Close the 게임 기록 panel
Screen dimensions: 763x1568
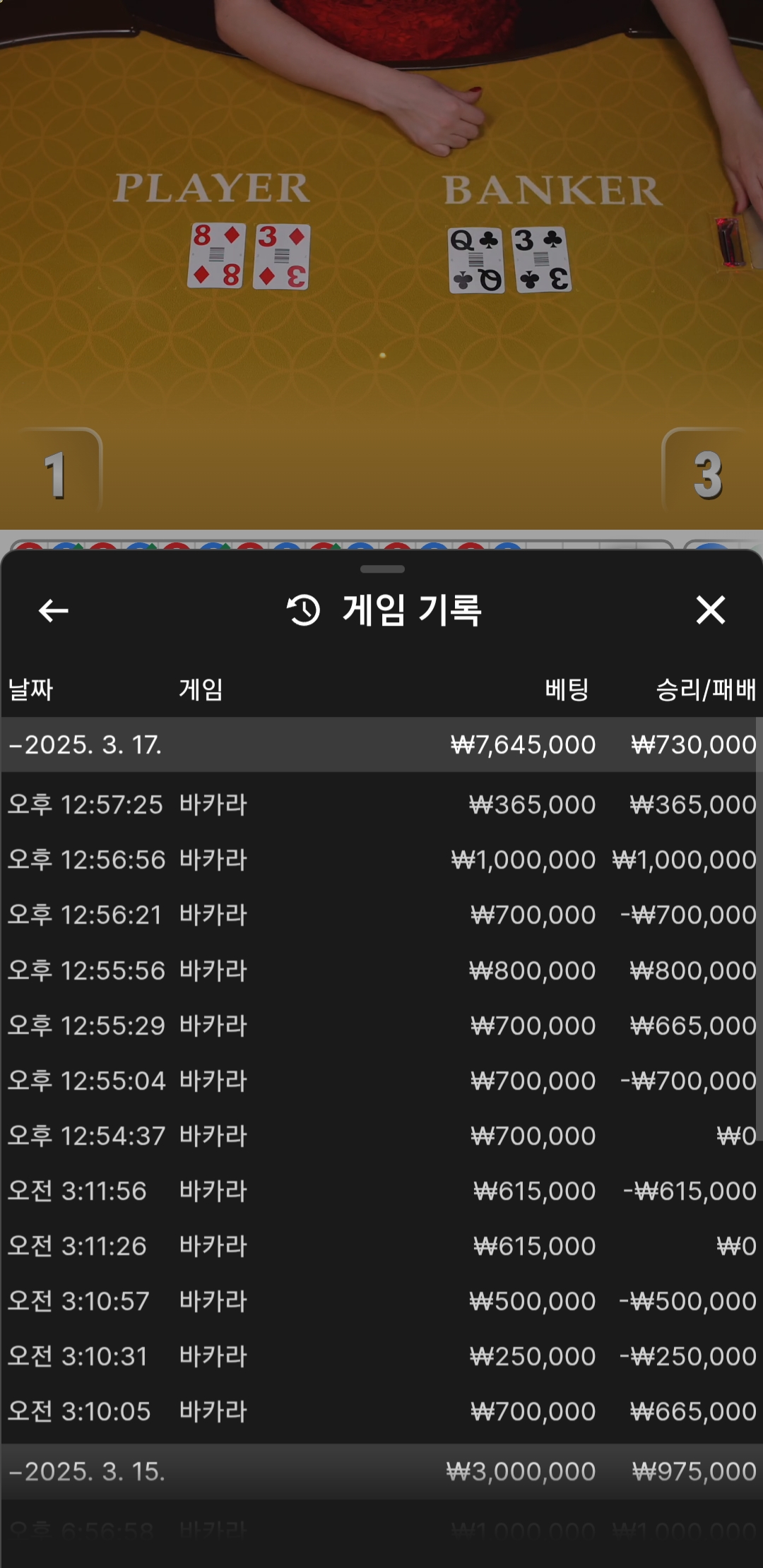[x=710, y=610]
